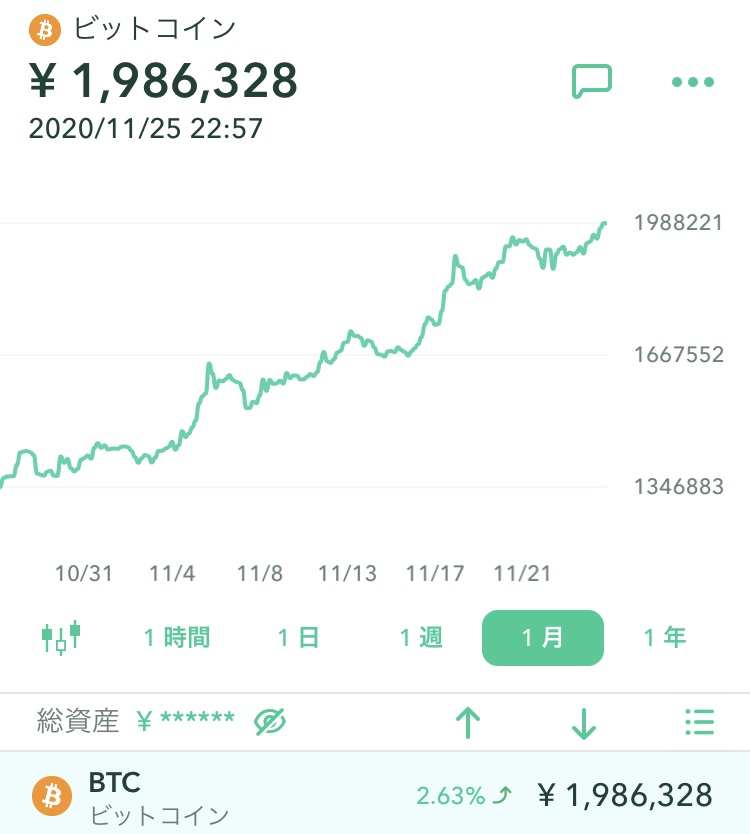Switch chart to 1 週 range

(421, 638)
